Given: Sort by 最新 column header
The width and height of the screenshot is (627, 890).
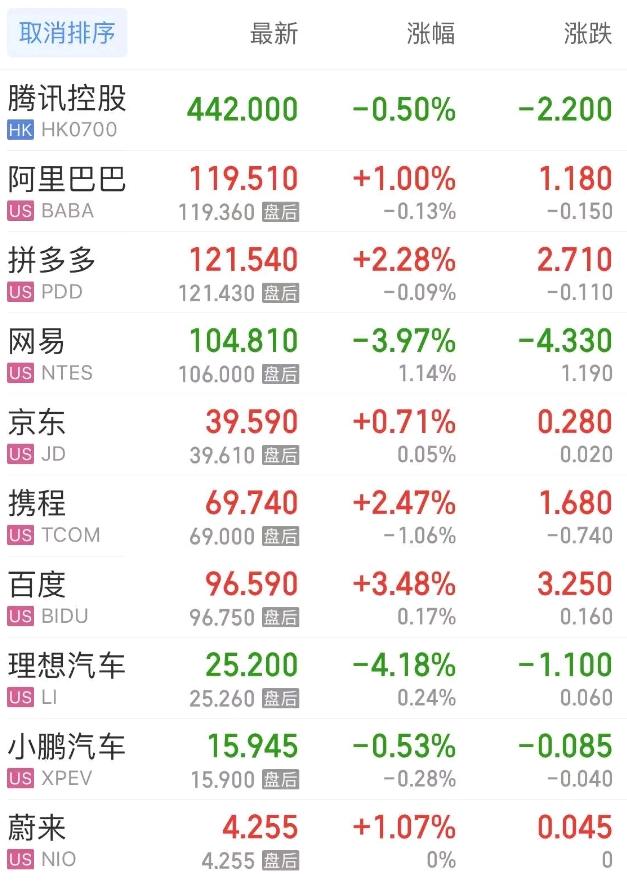Looking at the screenshot, I should point(274,33).
